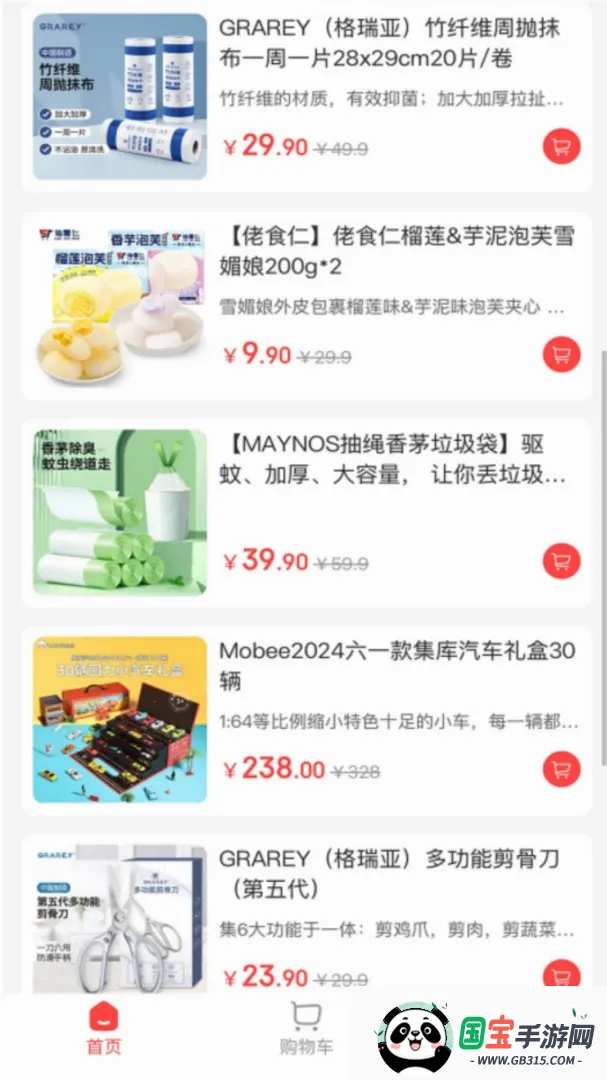Screen dimensions: 607x1080
Task: Add GRAREY 多功能剪骨刀 to cart
Action: [561, 975]
